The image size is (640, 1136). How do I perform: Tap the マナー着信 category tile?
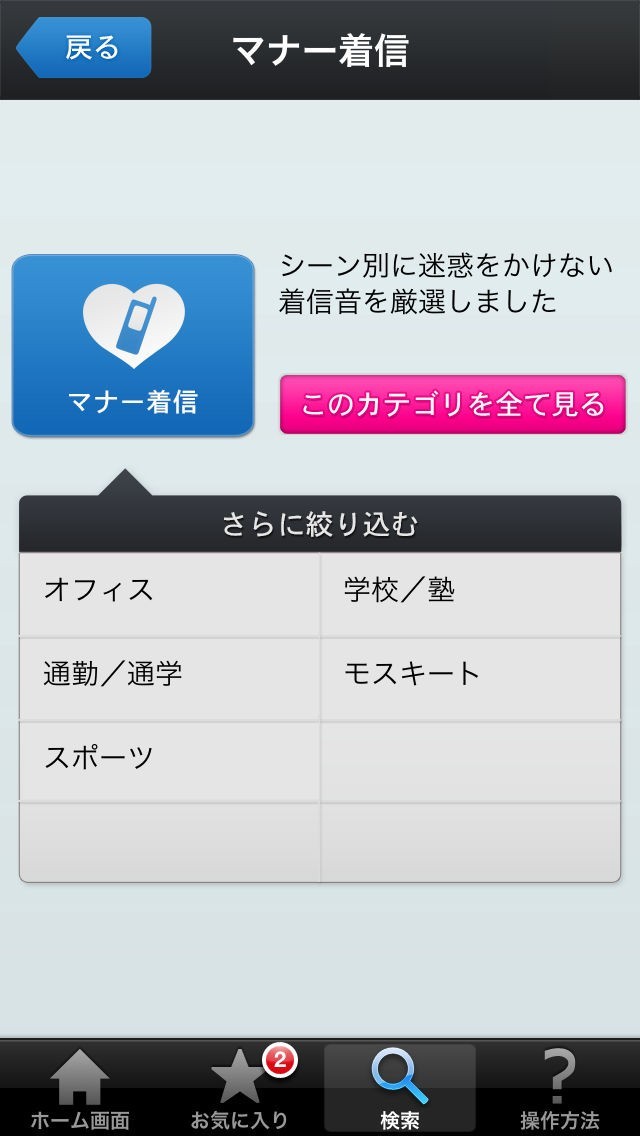pos(133,345)
